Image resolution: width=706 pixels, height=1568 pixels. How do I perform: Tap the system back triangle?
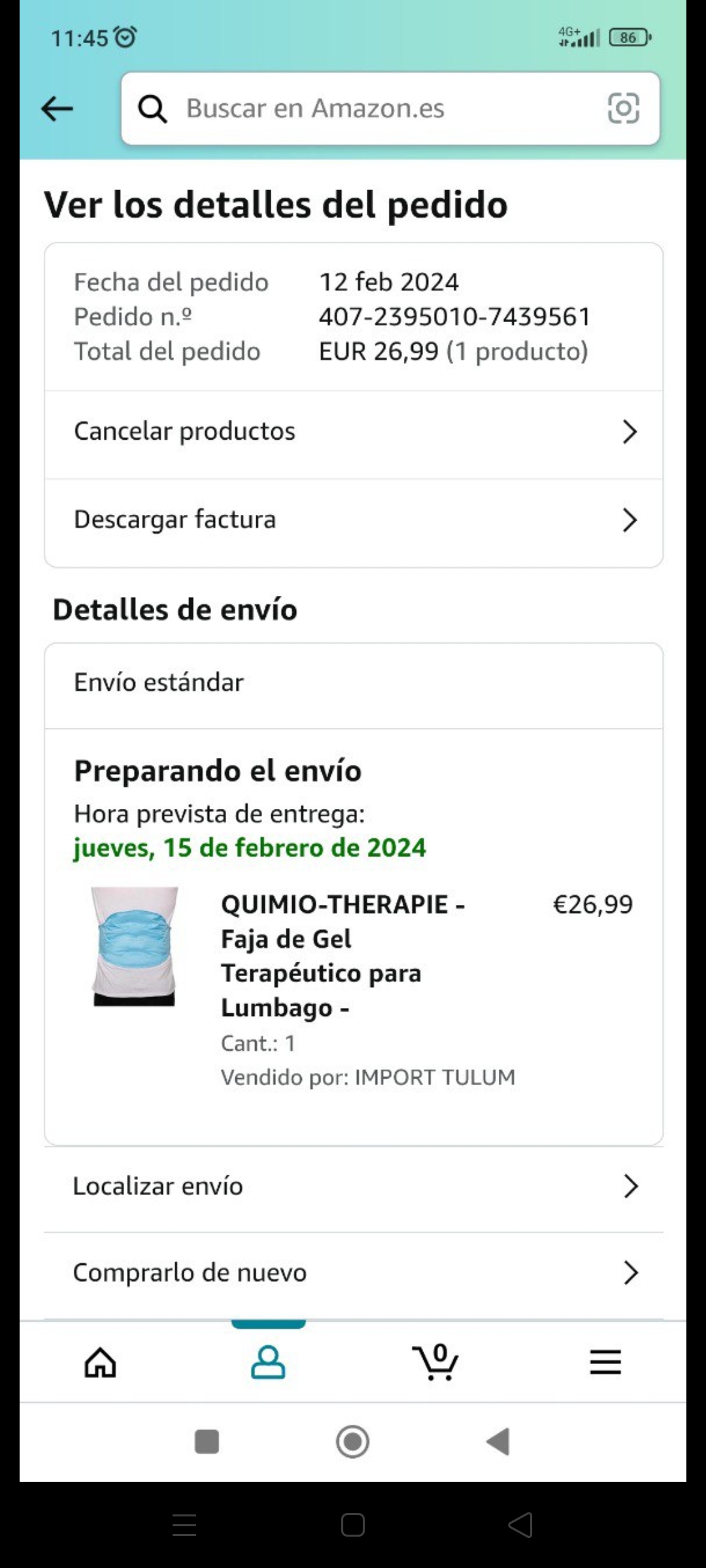[498, 1442]
